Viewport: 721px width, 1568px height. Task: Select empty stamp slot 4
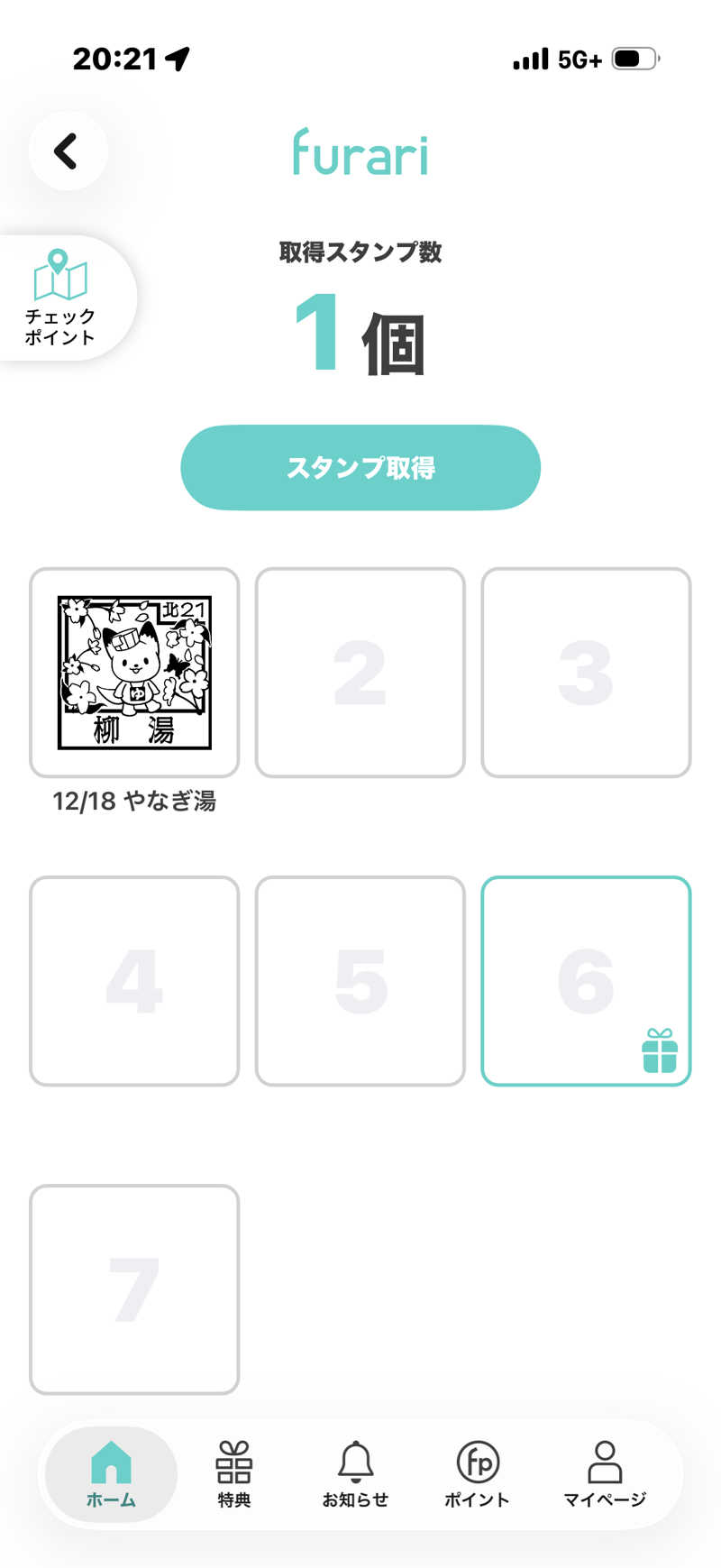[133, 980]
